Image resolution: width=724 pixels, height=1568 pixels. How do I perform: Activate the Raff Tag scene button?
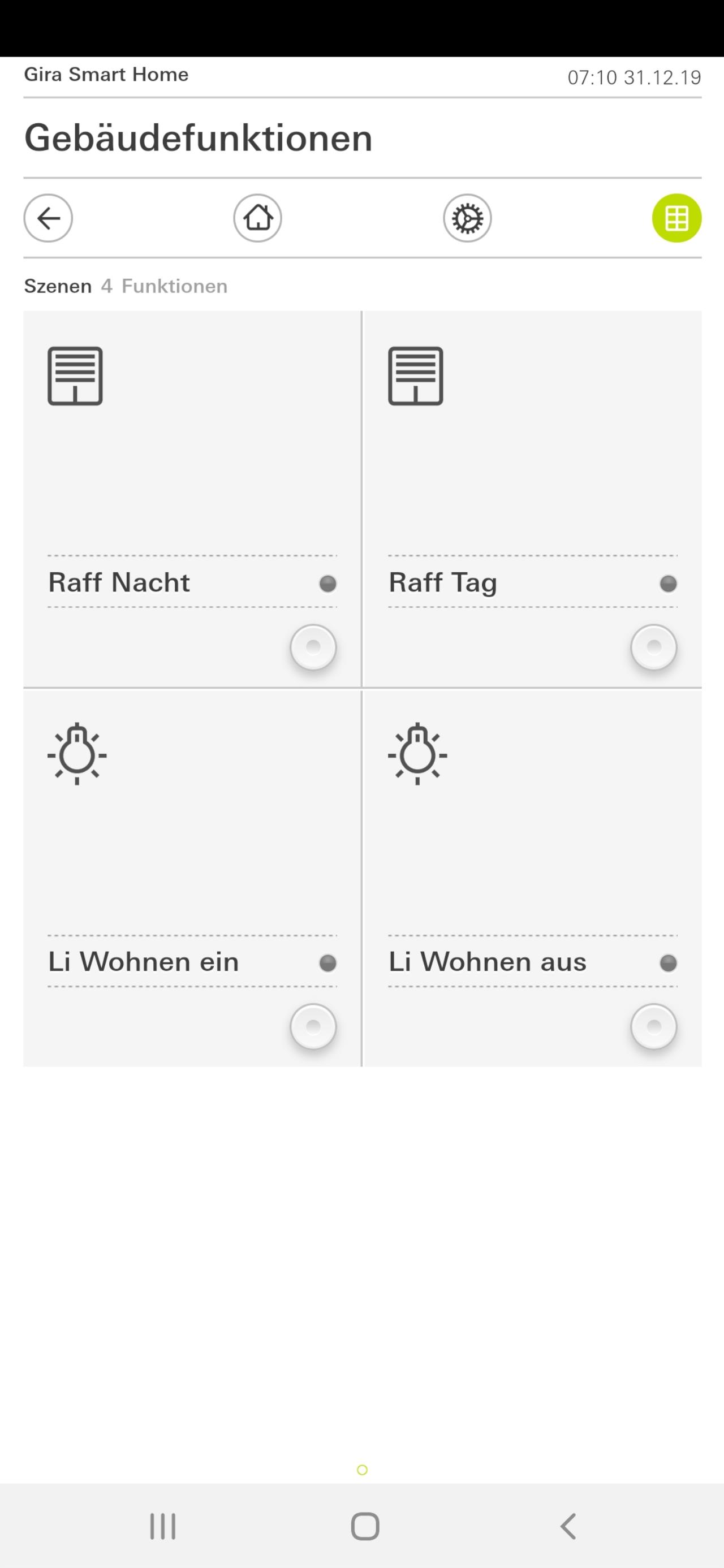point(653,647)
